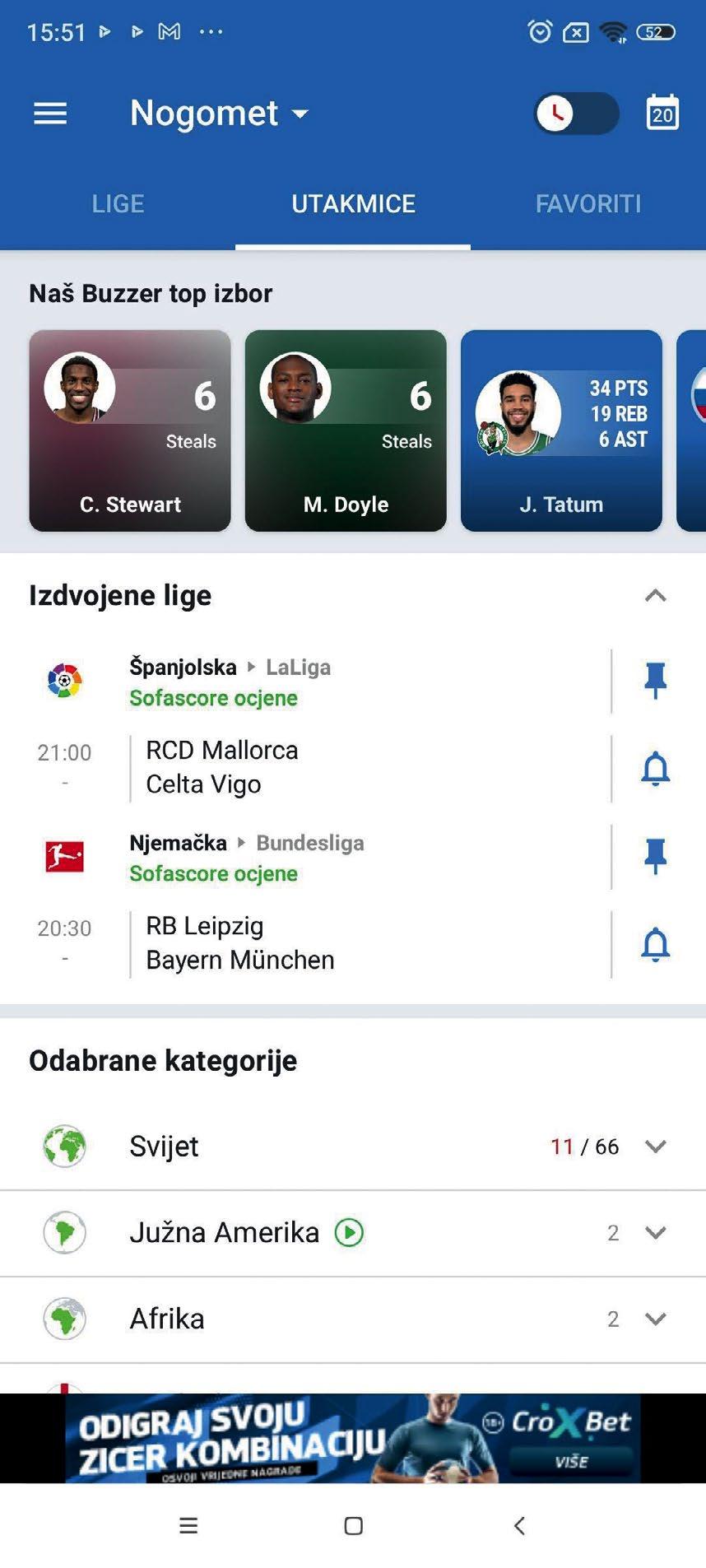Viewport: 706px width, 1568px height.
Task: Set alert bell for RB Leipzig match
Action: pos(655,944)
